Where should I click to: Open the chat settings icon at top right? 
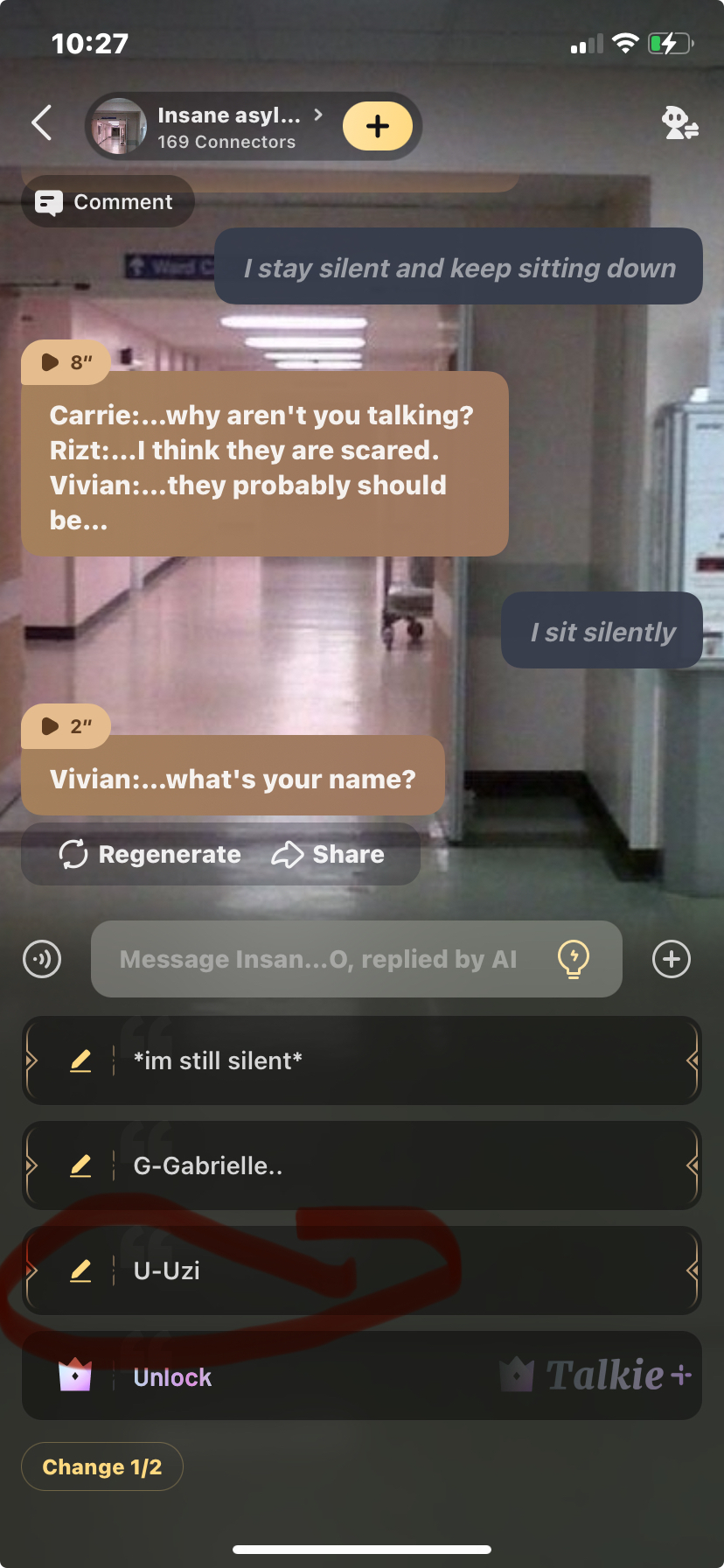pyautogui.click(x=679, y=123)
